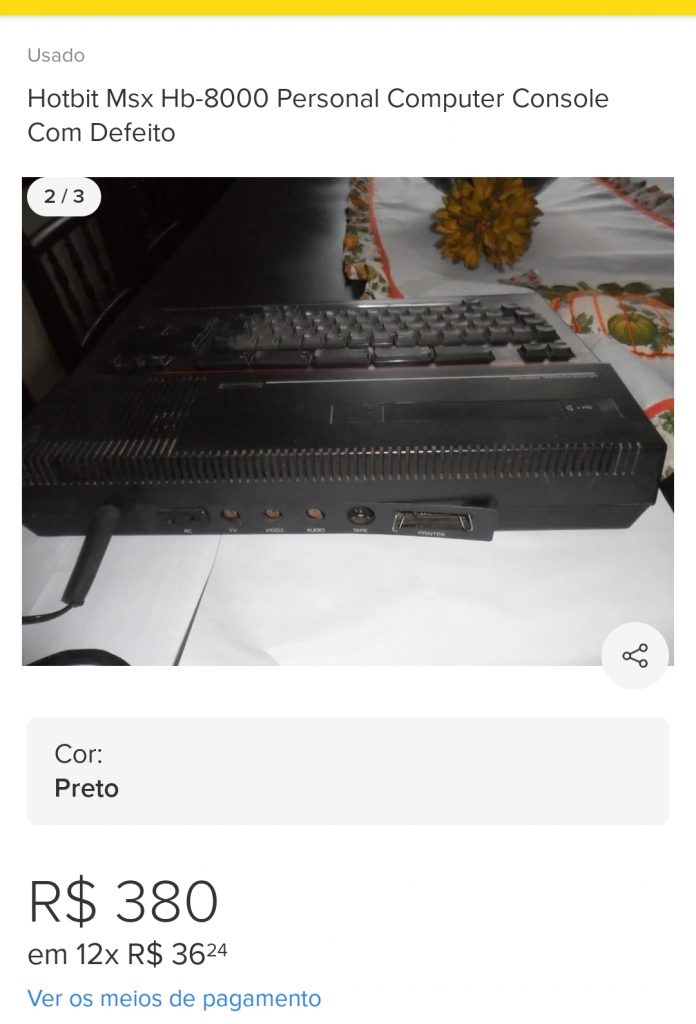Open the product photo full screen
Image resolution: width=696 pixels, height=1024 pixels.
pyautogui.click(x=347, y=420)
